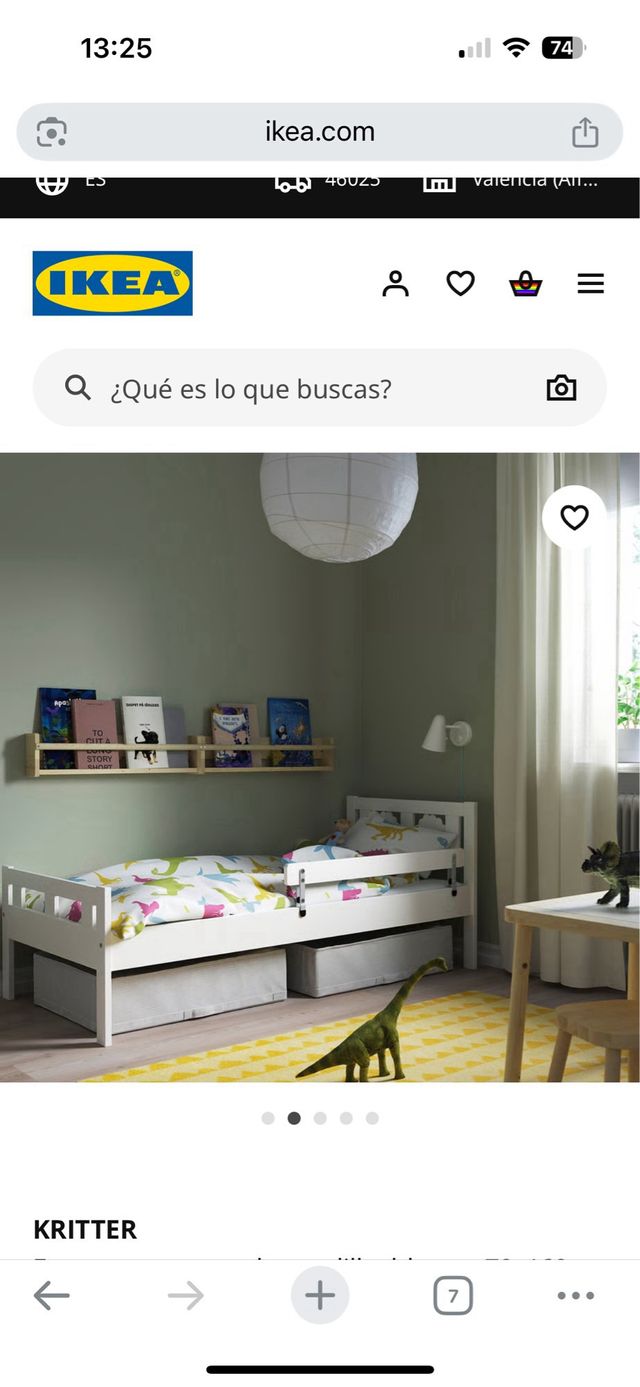Share this page from the address bar
This screenshot has width=640, height=1387.
pyautogui.click(x=585, y=132)
